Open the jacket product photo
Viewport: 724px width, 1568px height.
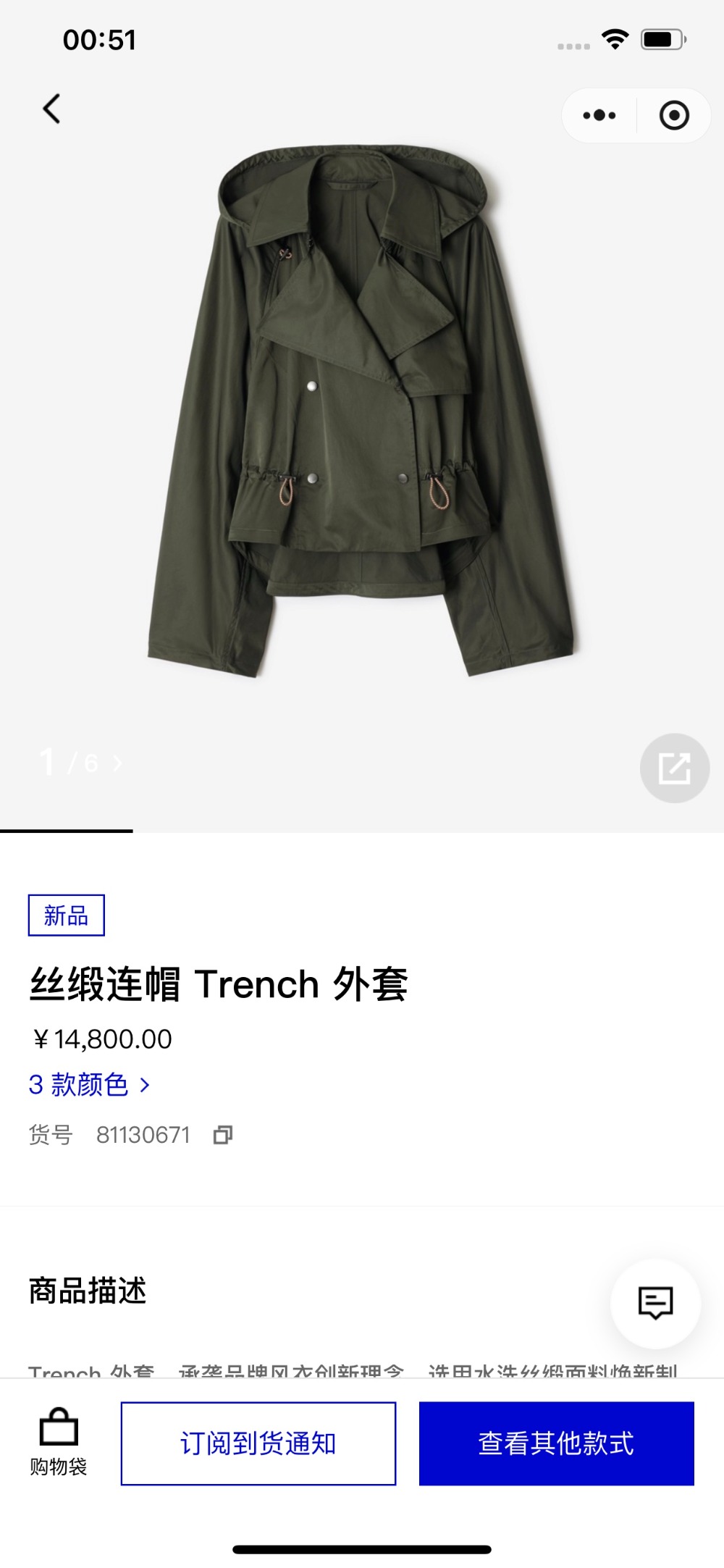(362, 413)
